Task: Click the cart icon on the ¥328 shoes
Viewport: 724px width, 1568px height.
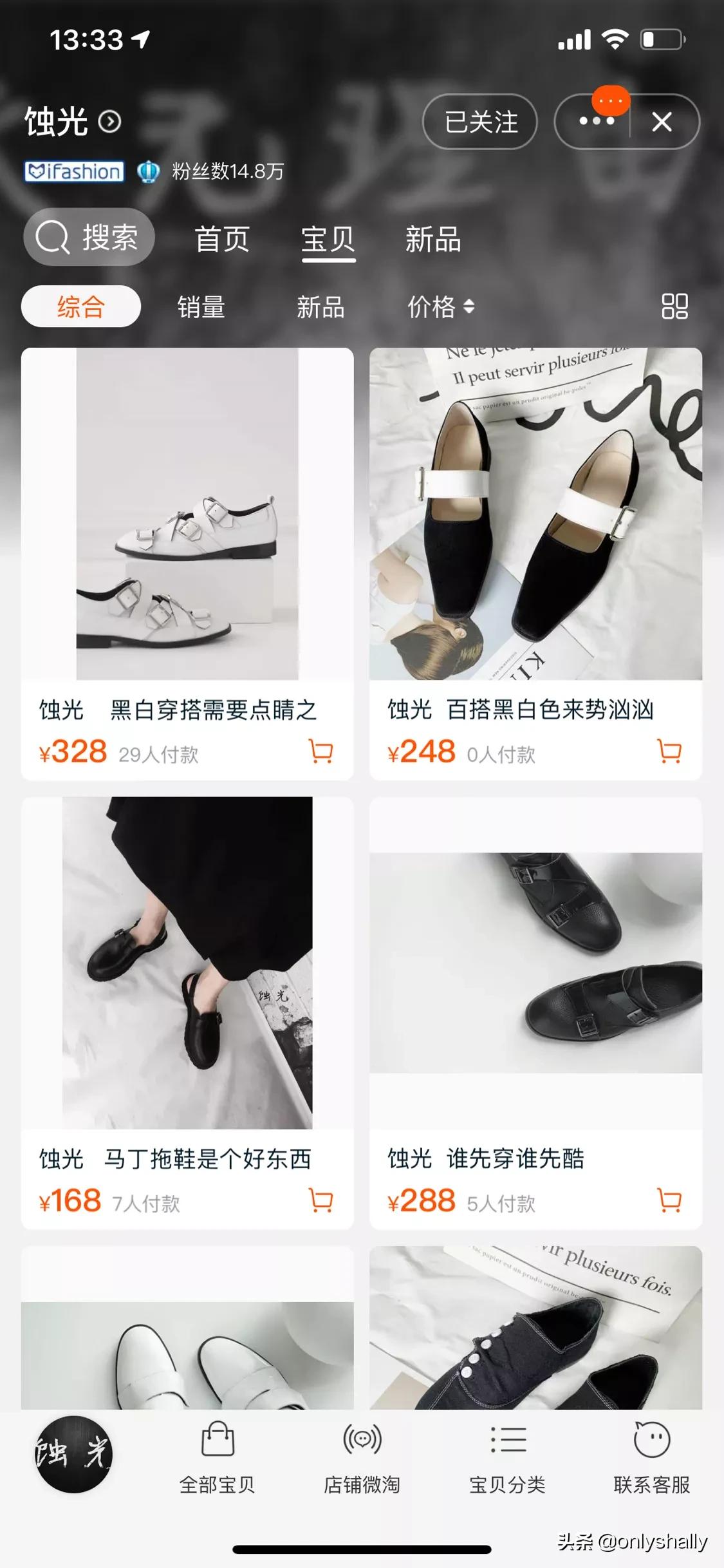Action: click(x=322, y=751)
